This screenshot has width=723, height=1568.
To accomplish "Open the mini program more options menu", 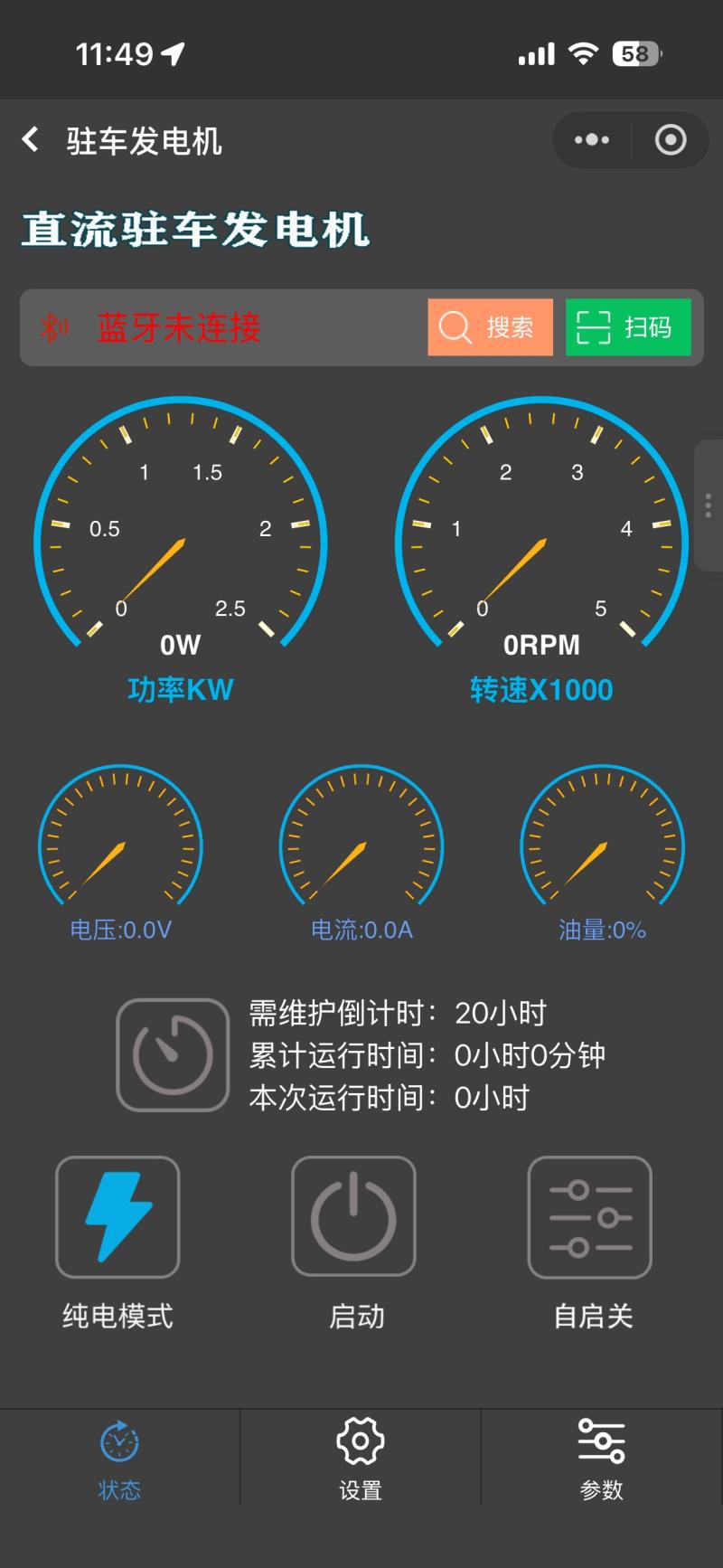I will 592,140.
